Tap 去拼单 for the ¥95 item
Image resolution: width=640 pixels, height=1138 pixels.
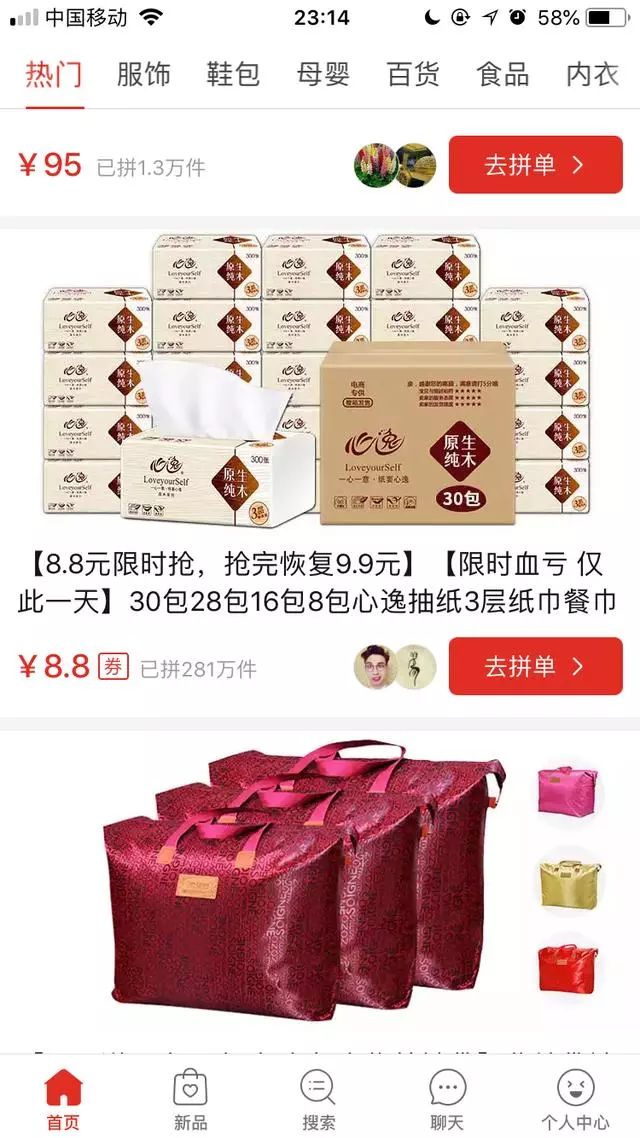[536, 165]
